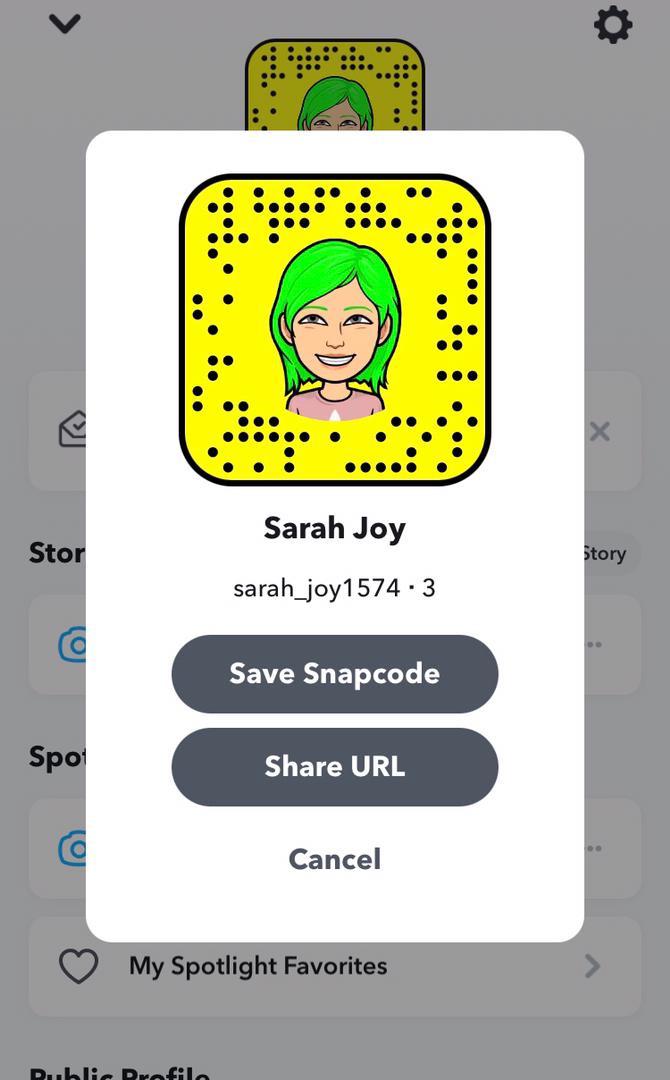Image resolution: width=670 pixels, height=1080 pixels.
Task: Save the Snapcode to the device
Action: pos(334,673)
